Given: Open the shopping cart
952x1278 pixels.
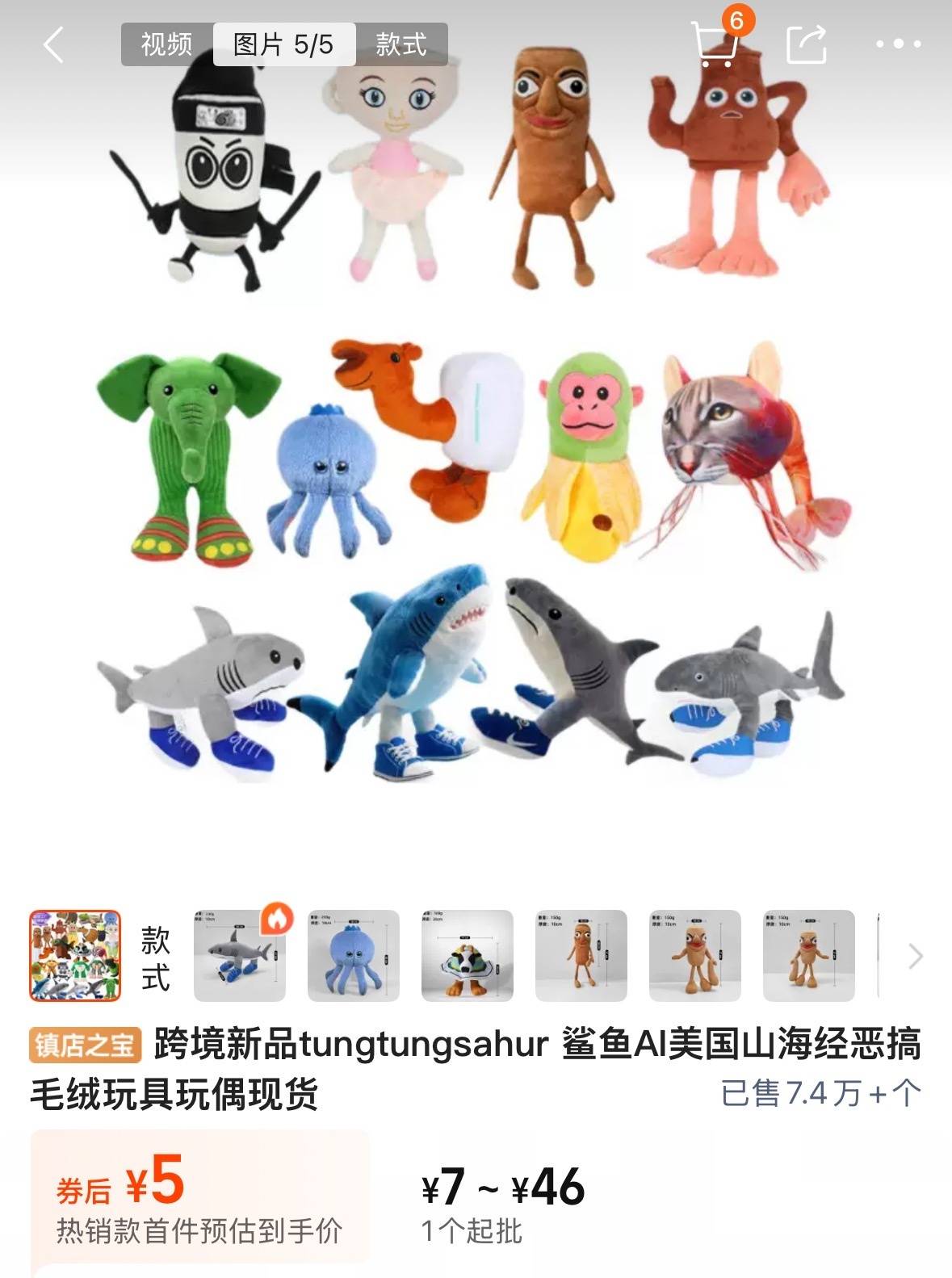Looking at the screenshot, I should click(716, 43).
